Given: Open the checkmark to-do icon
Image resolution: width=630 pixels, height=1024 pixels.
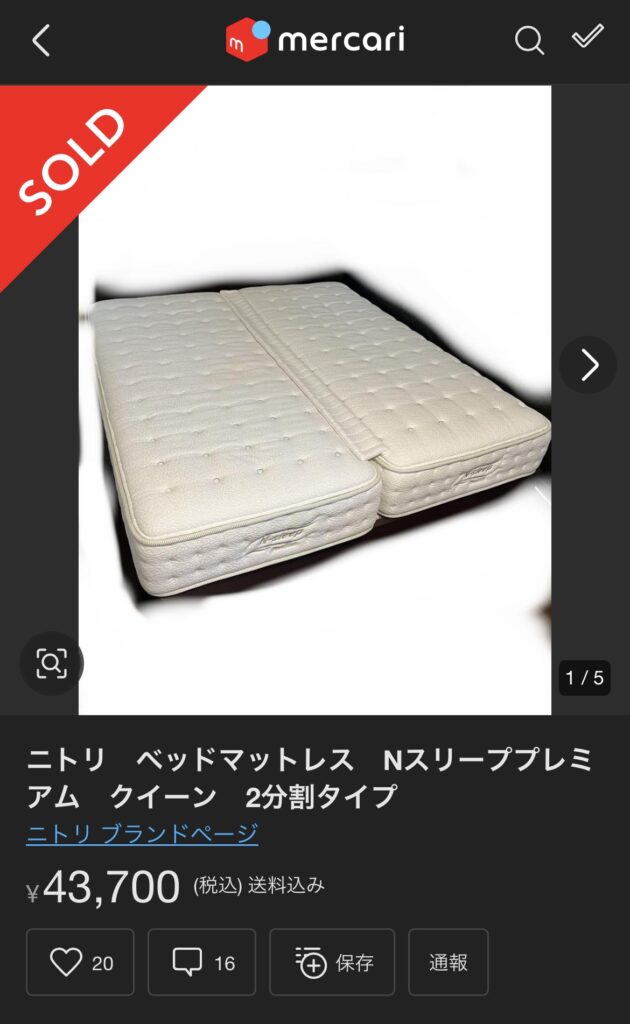Looking at the screenshot, I should point(587,38).
